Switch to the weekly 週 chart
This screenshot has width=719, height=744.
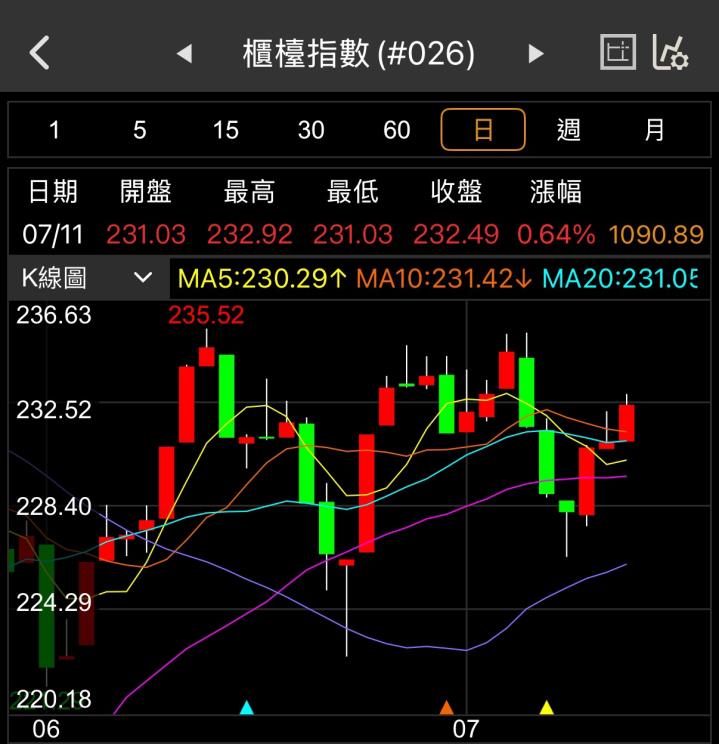point(569,130)
